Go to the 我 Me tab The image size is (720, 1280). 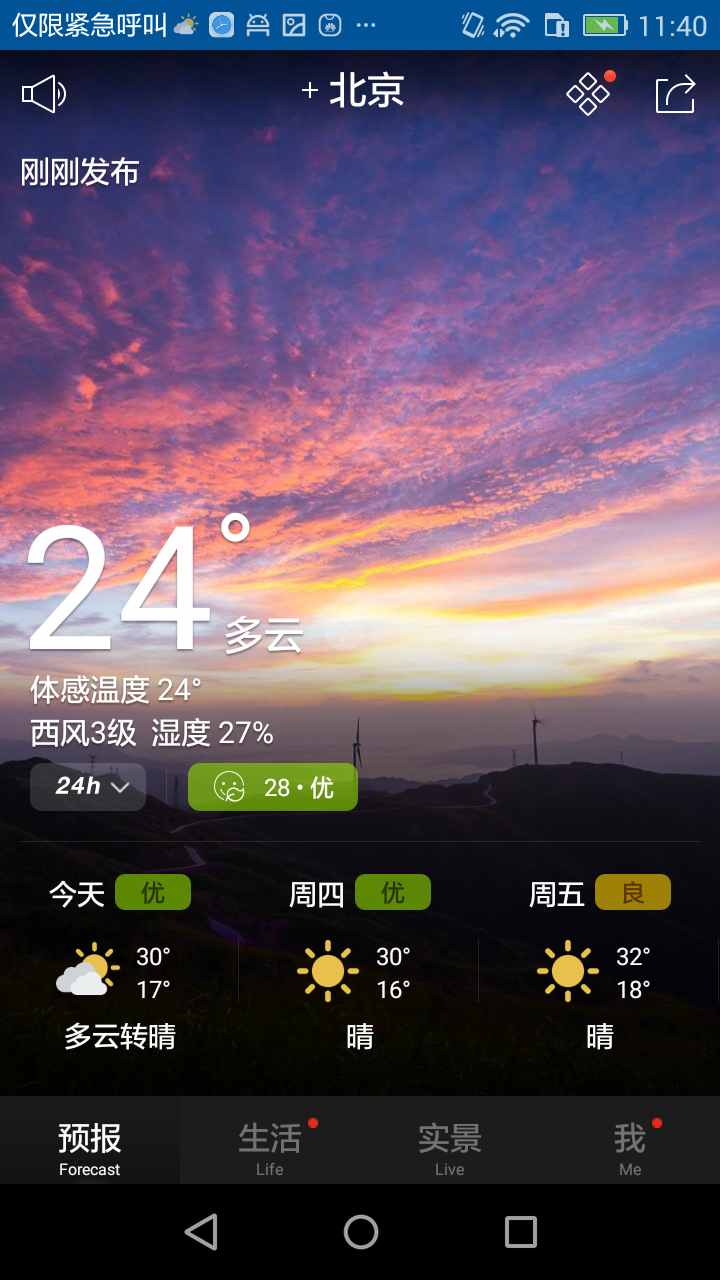pos(630,1140)
